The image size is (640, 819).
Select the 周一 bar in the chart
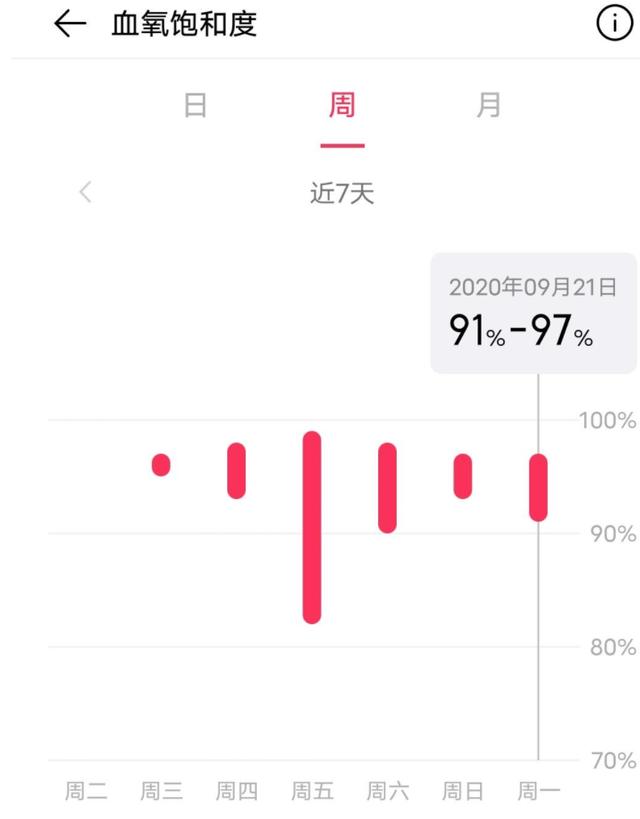538,487
